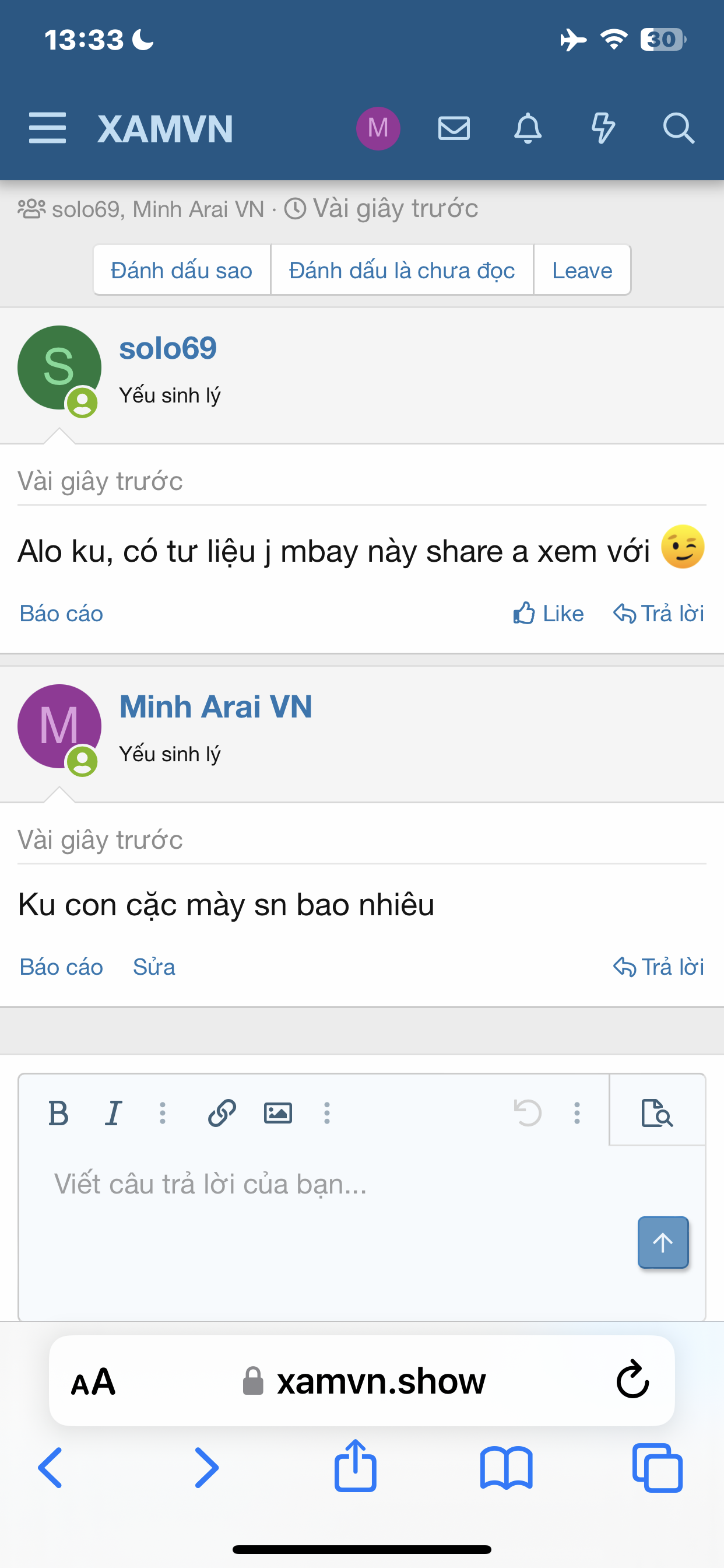Insert an image in the editor
This screenshot has height=1568, width=724.
click(x=277, y=1114)
